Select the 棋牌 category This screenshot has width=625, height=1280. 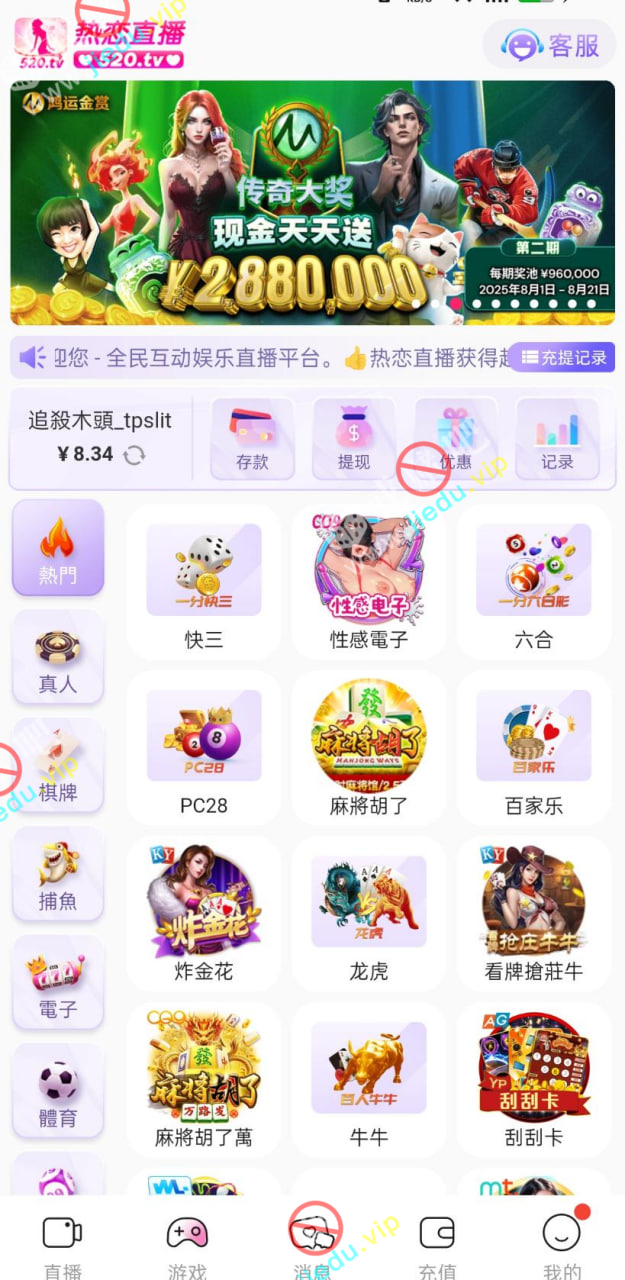pyautogui.click(x=58, y=765)
